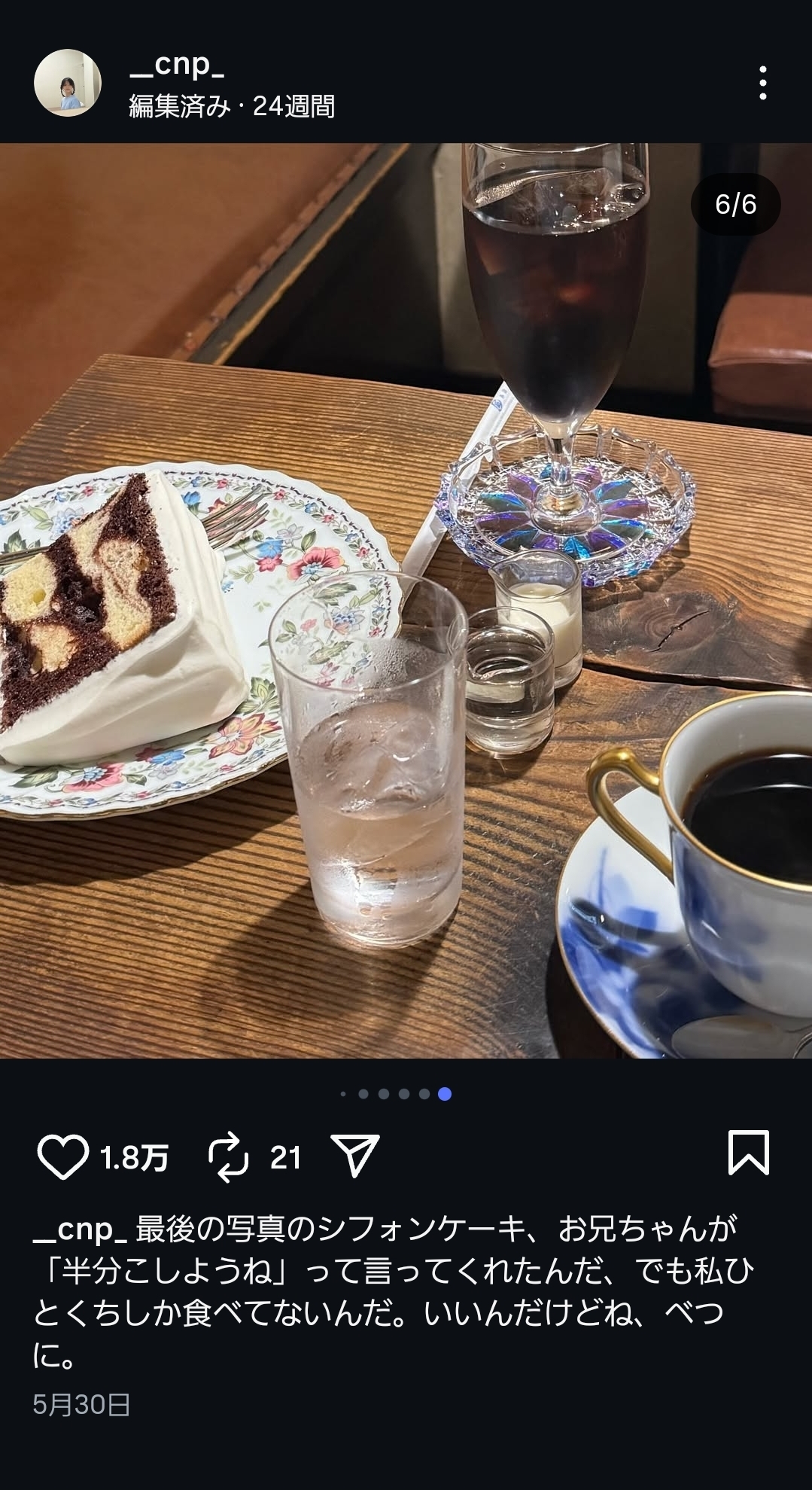This screenshot has height=1490, width=812.
Task: Open _cnp_ profile picture
Action: [x=68, y=83]
